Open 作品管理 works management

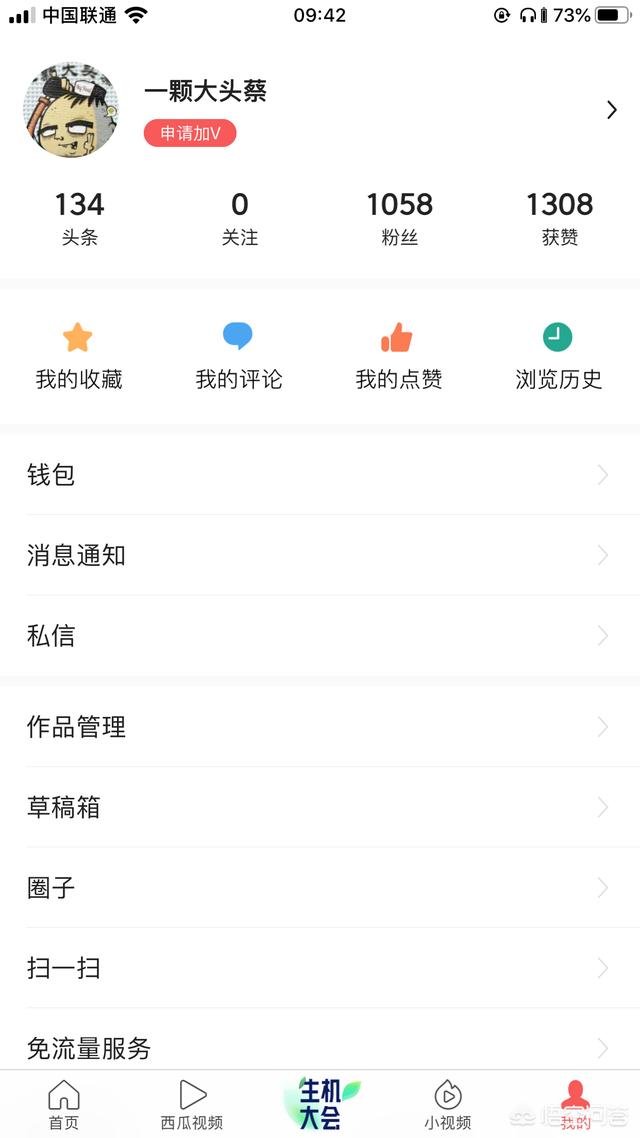tap(320, 727)
